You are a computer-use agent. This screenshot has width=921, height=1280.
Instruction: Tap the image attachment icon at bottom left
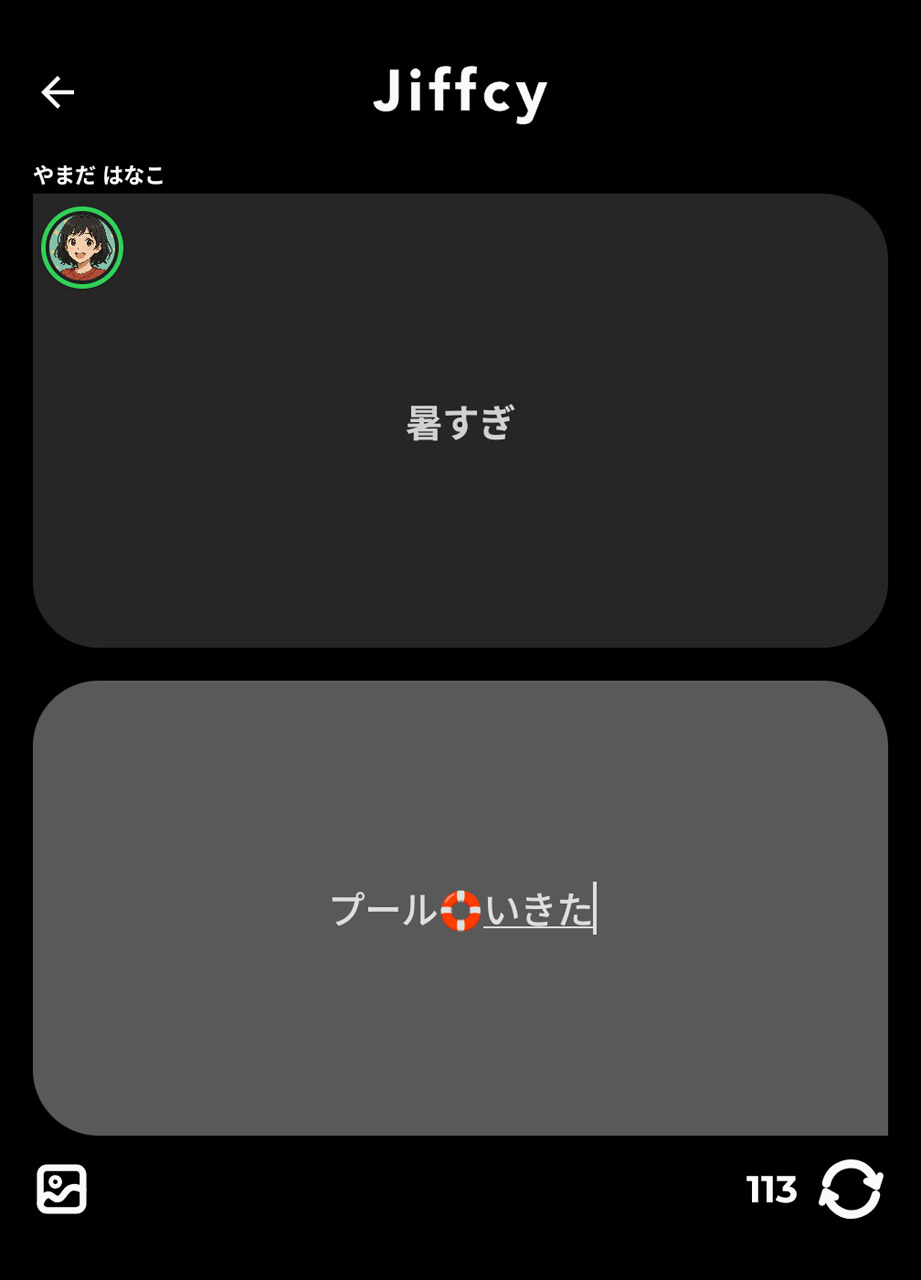(x=62, y=1190)
